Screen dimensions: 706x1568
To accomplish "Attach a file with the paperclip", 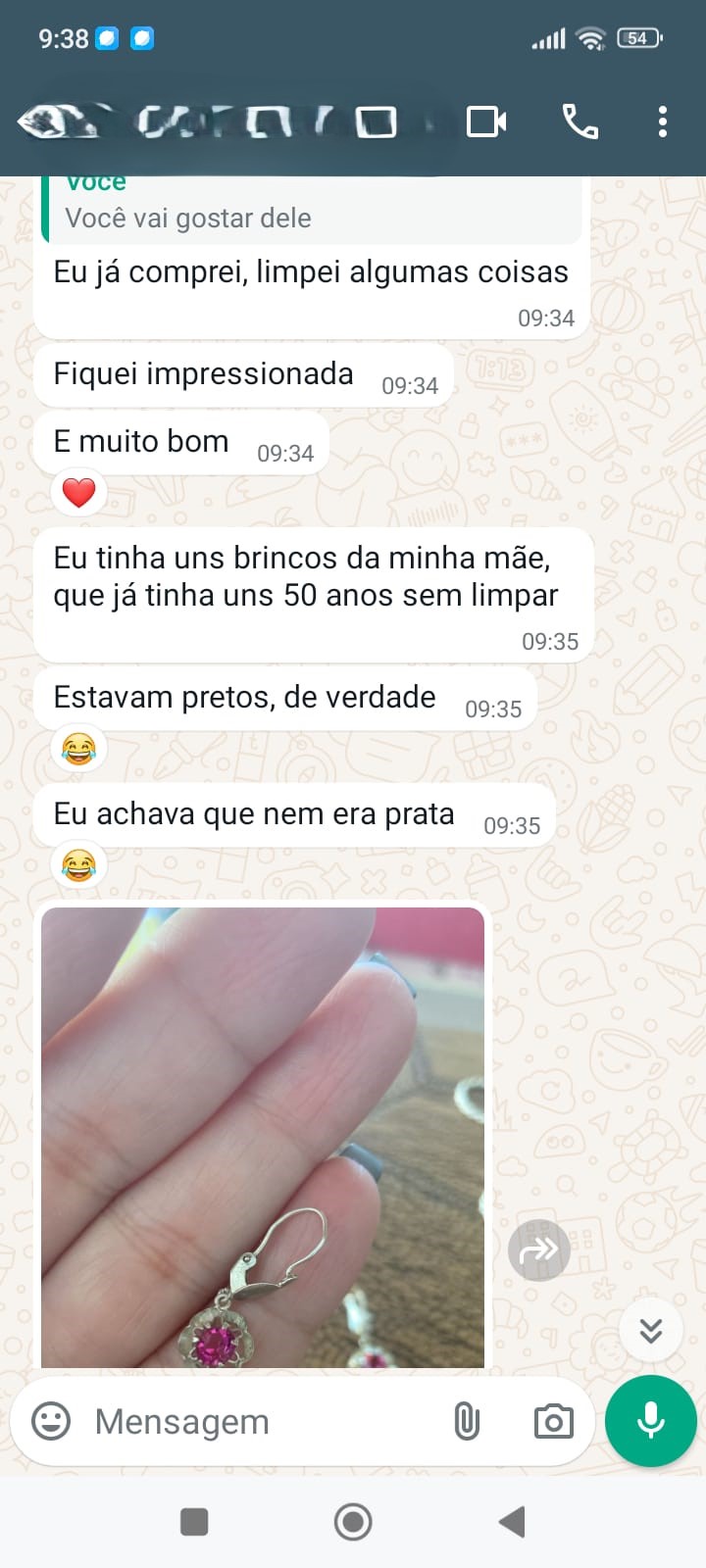I will click(x=467, y=1421).
